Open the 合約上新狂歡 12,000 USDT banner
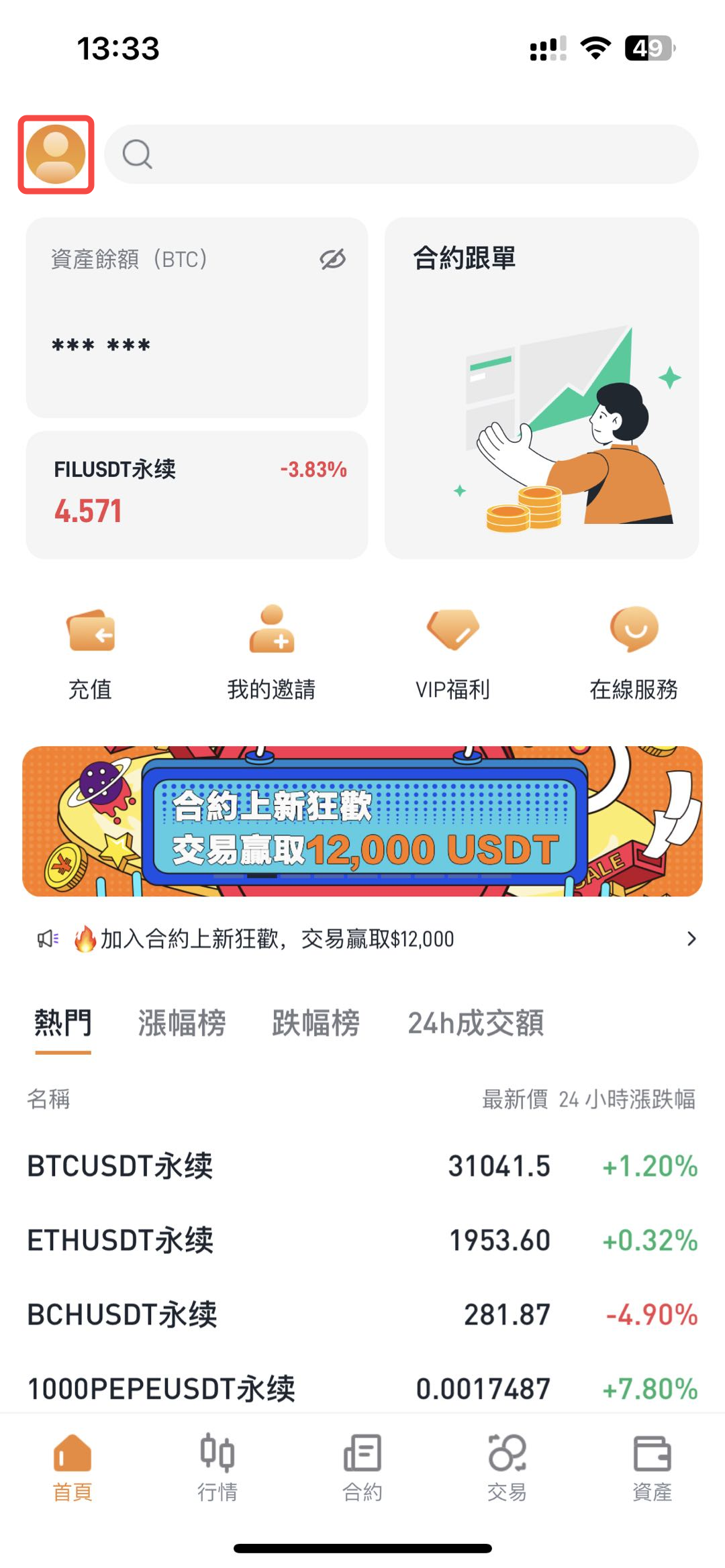 click(362, 821)
